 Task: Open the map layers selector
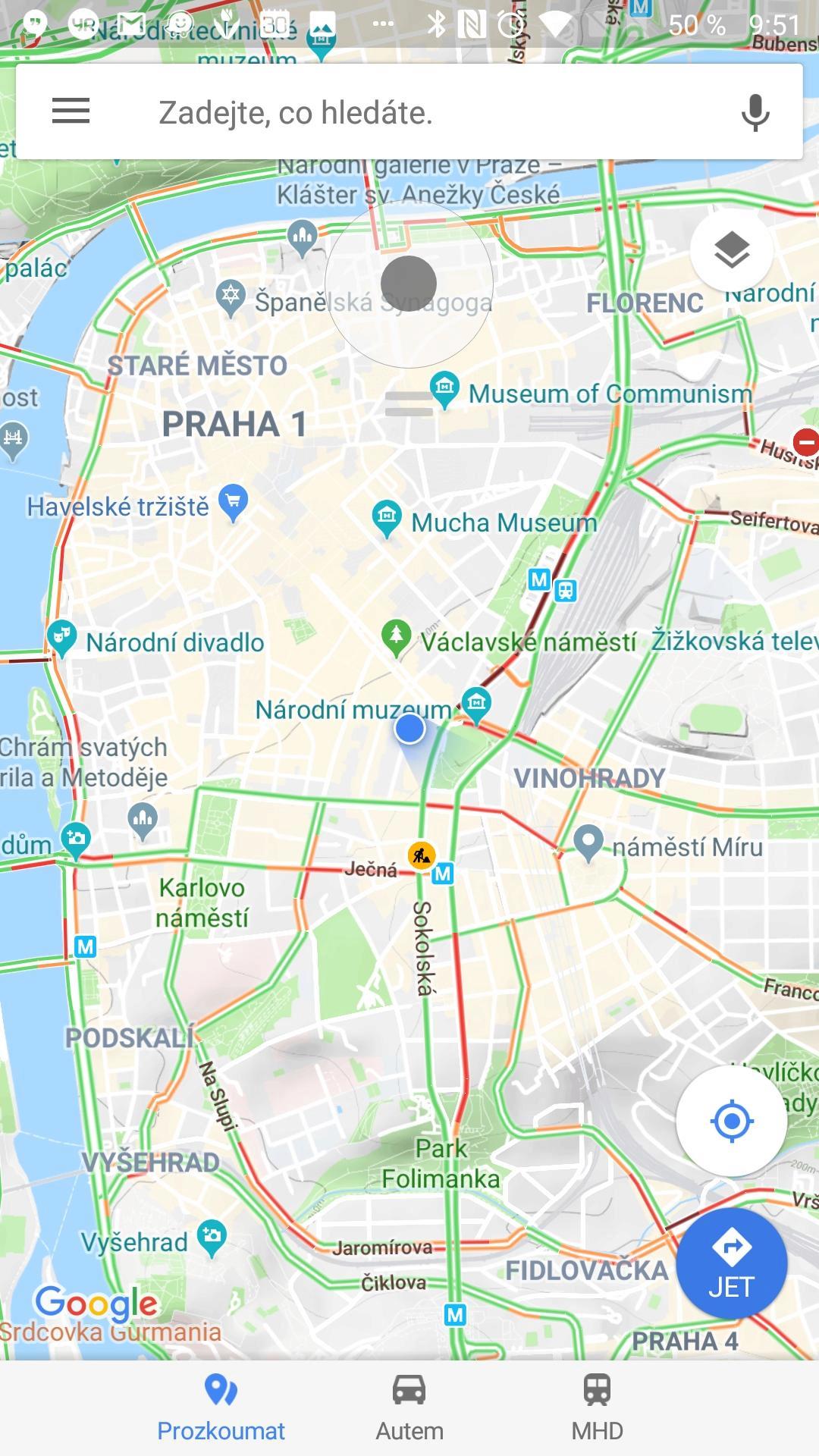click(x=732, y=250)
